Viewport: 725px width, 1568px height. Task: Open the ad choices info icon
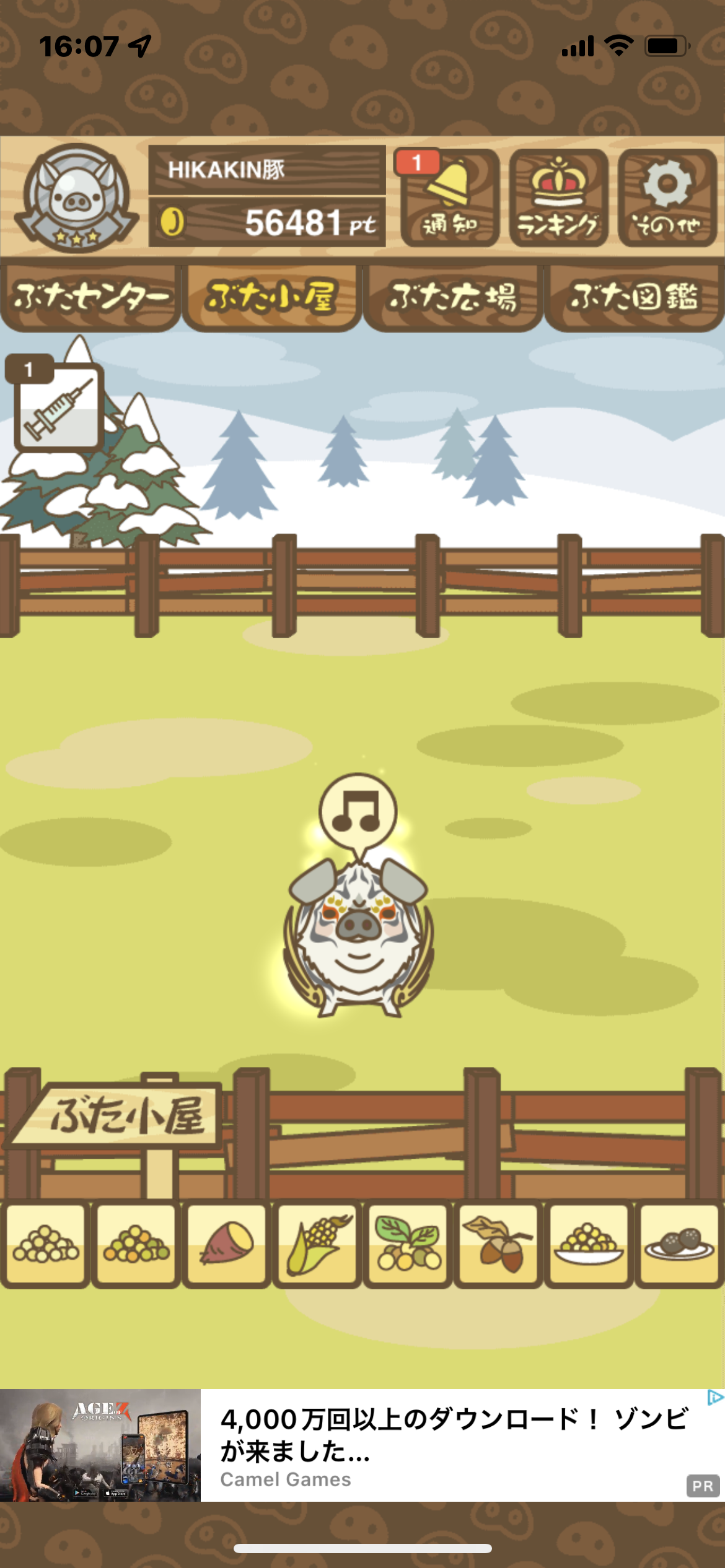pyautogui.click(x=714, y=1397)
